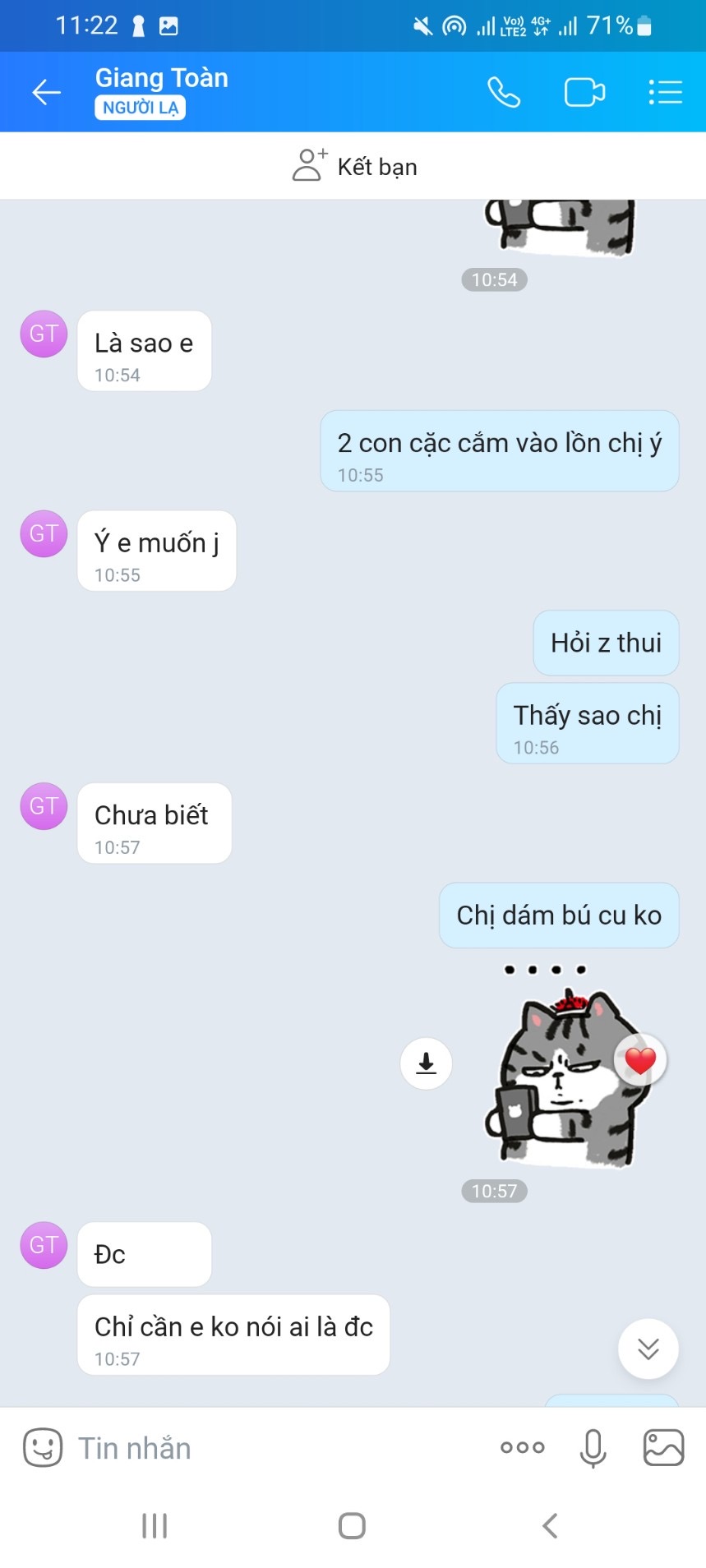
Task: Start a video call with Giang Toàn
Action: (x=584, y=92)
